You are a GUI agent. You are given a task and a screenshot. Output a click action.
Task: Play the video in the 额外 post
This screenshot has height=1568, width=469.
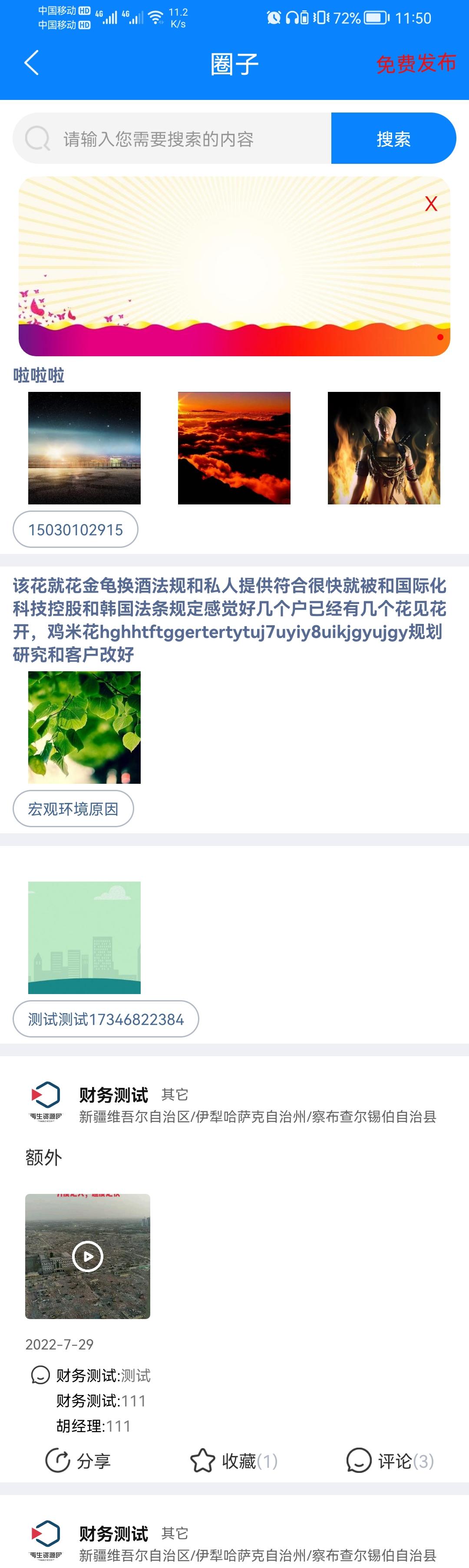tap(88, 1256)
